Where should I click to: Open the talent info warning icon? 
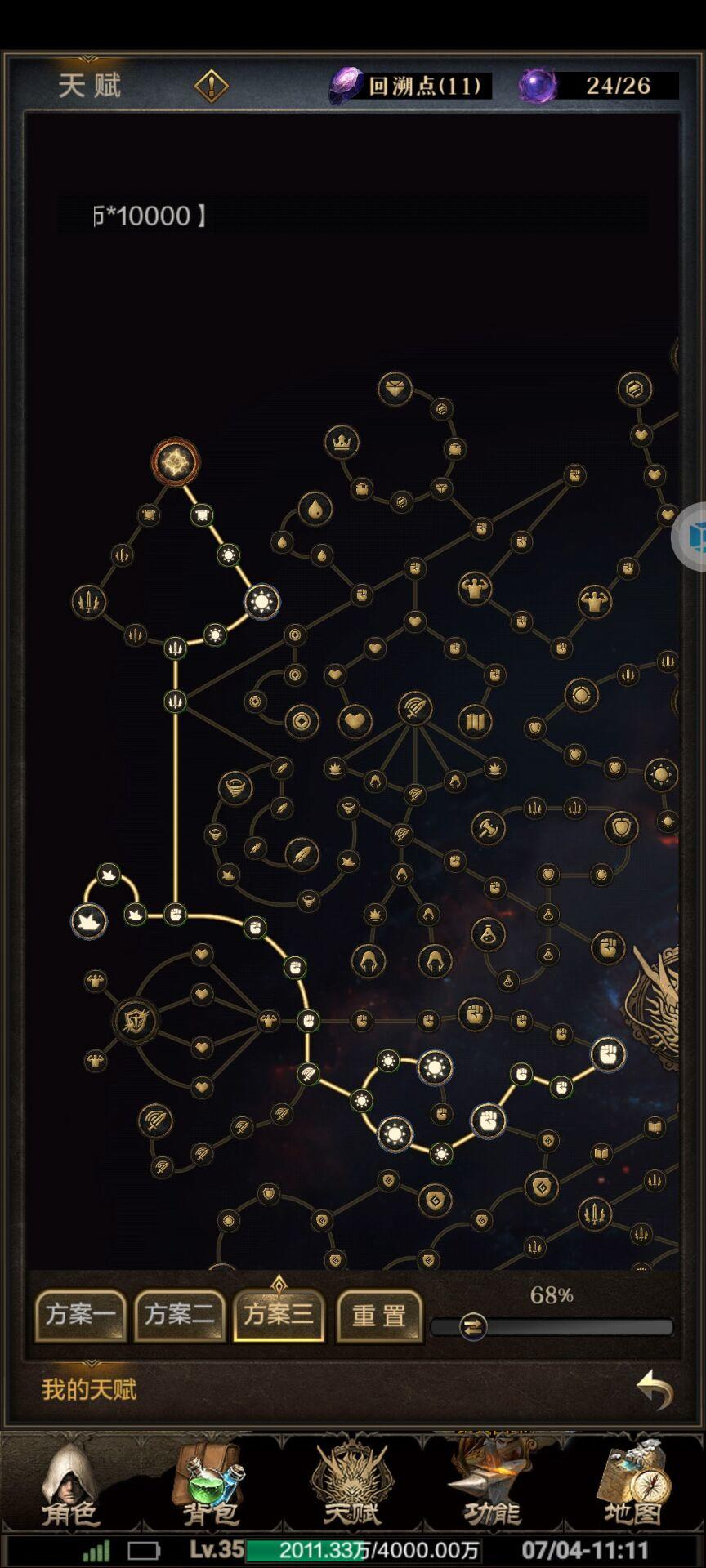(x=211, y=85)
